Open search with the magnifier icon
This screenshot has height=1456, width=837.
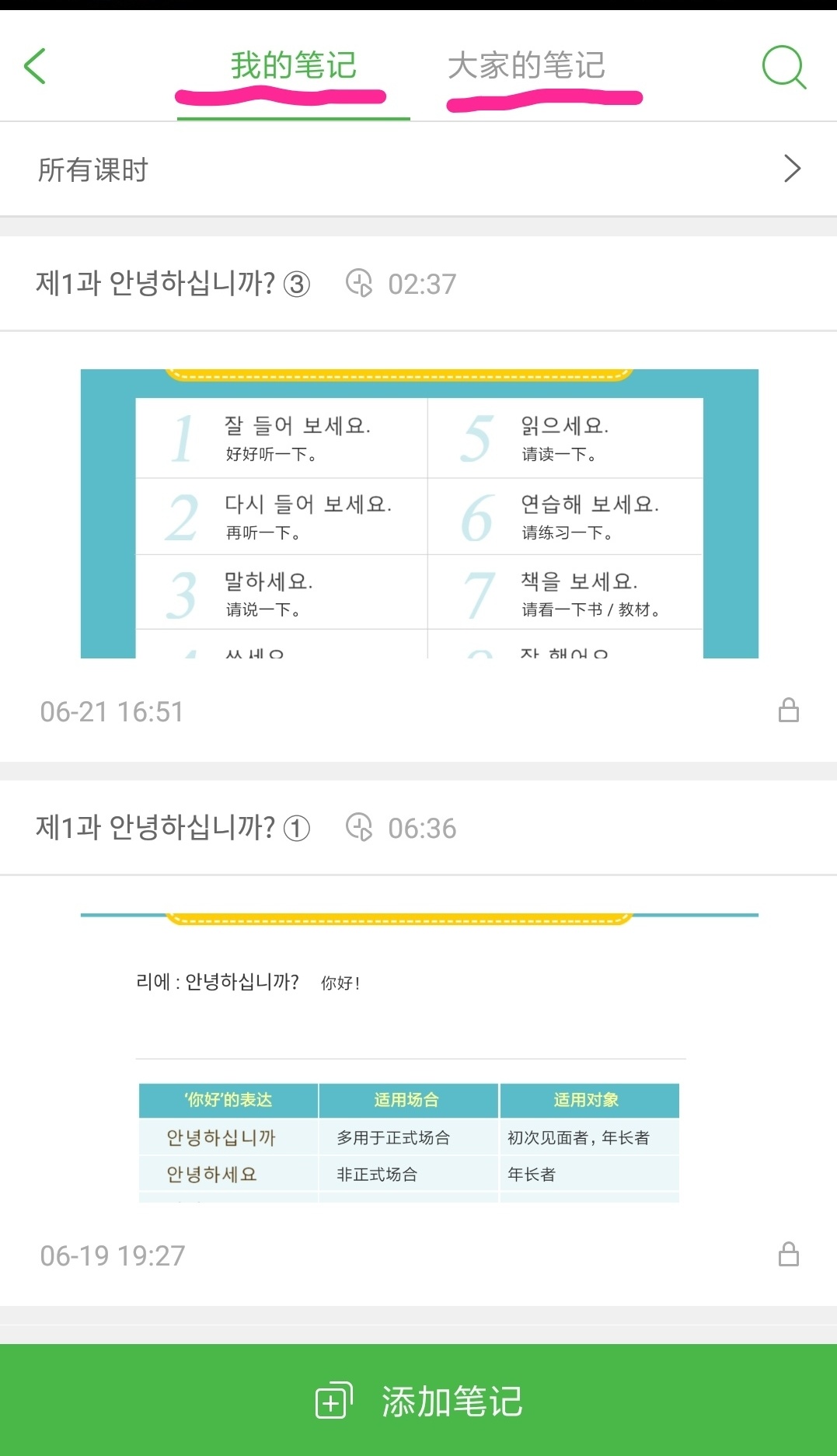point(785,66)
